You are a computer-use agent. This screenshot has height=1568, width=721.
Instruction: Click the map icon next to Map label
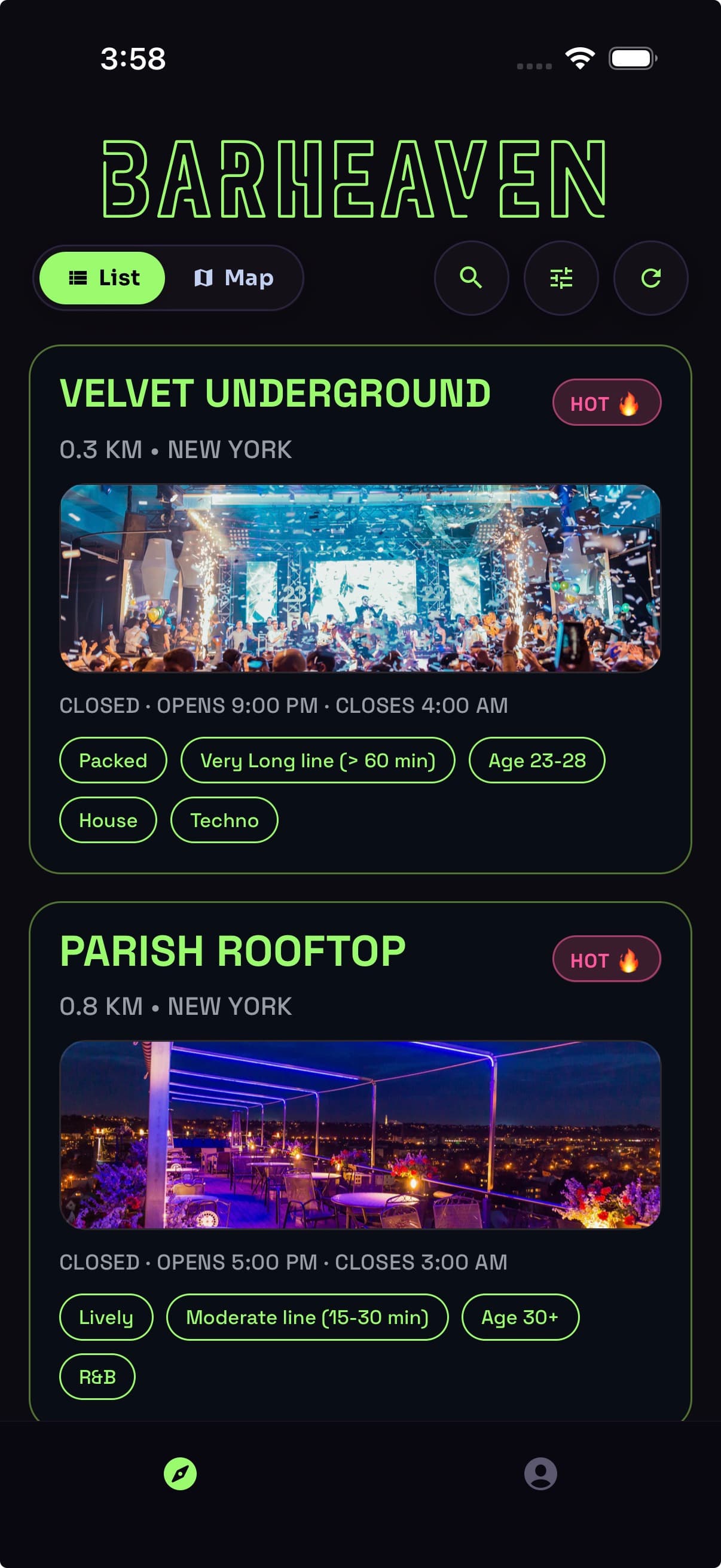click(x=204, y=277)
